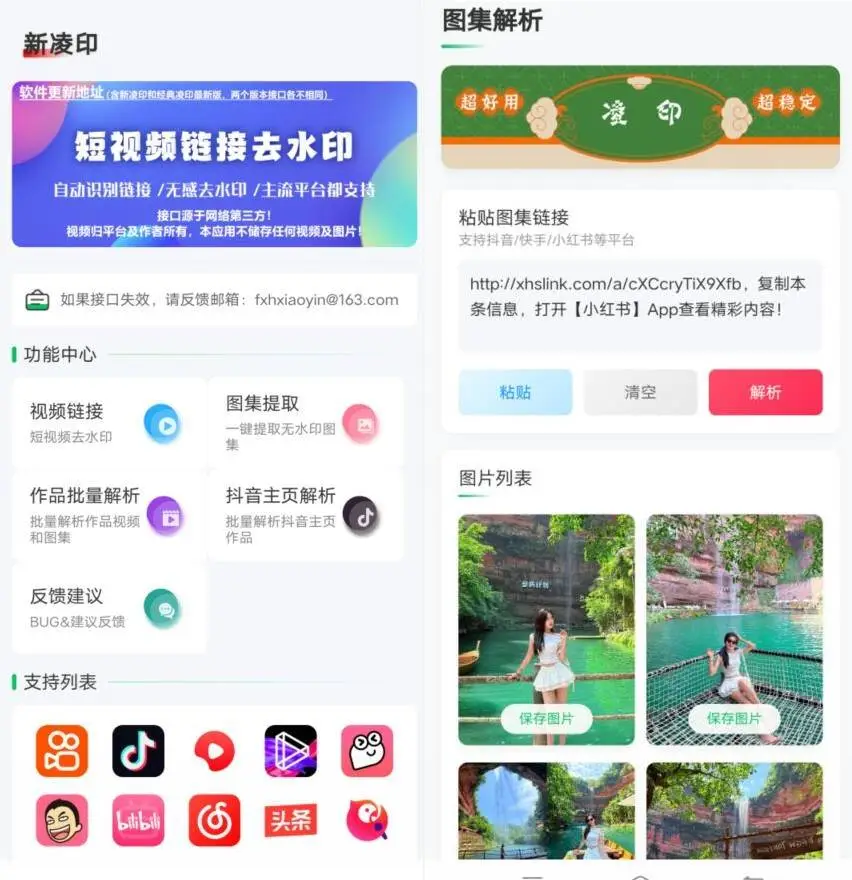Open 作品批量解析 batch parsing

click(x=108, y=515)
